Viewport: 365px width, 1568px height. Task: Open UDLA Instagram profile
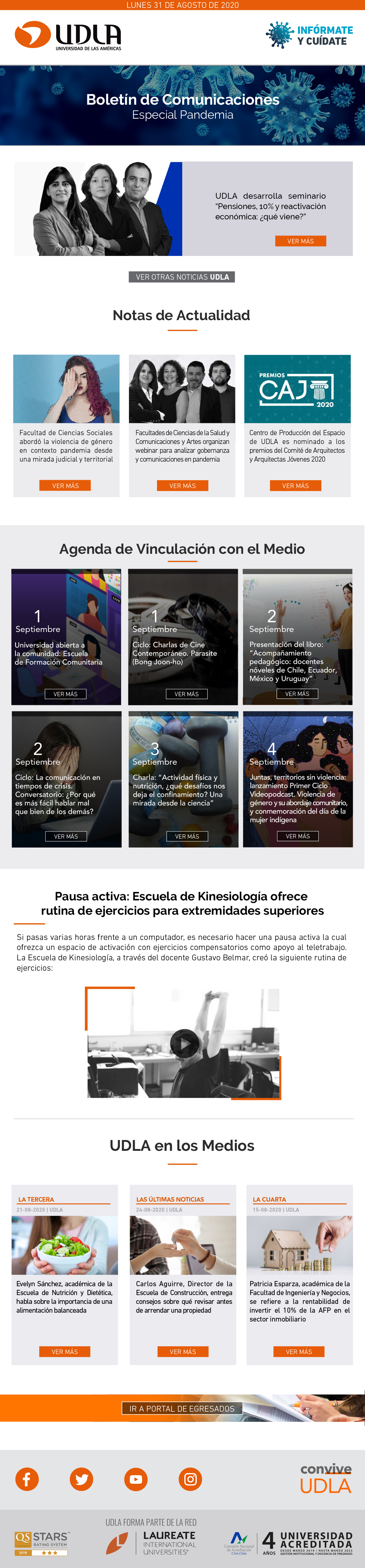tap(190, 1479)
